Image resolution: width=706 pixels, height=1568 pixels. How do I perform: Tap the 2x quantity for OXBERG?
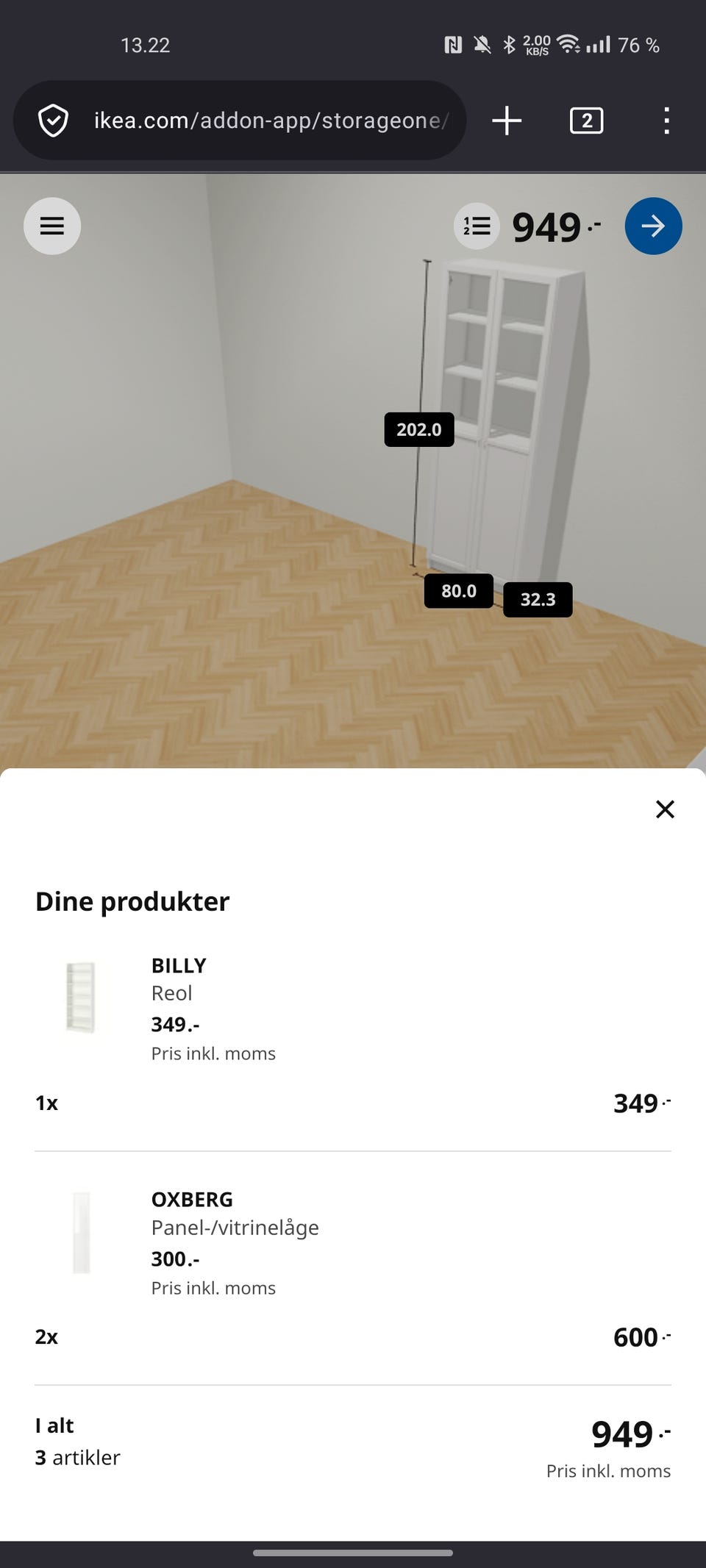46,1336
